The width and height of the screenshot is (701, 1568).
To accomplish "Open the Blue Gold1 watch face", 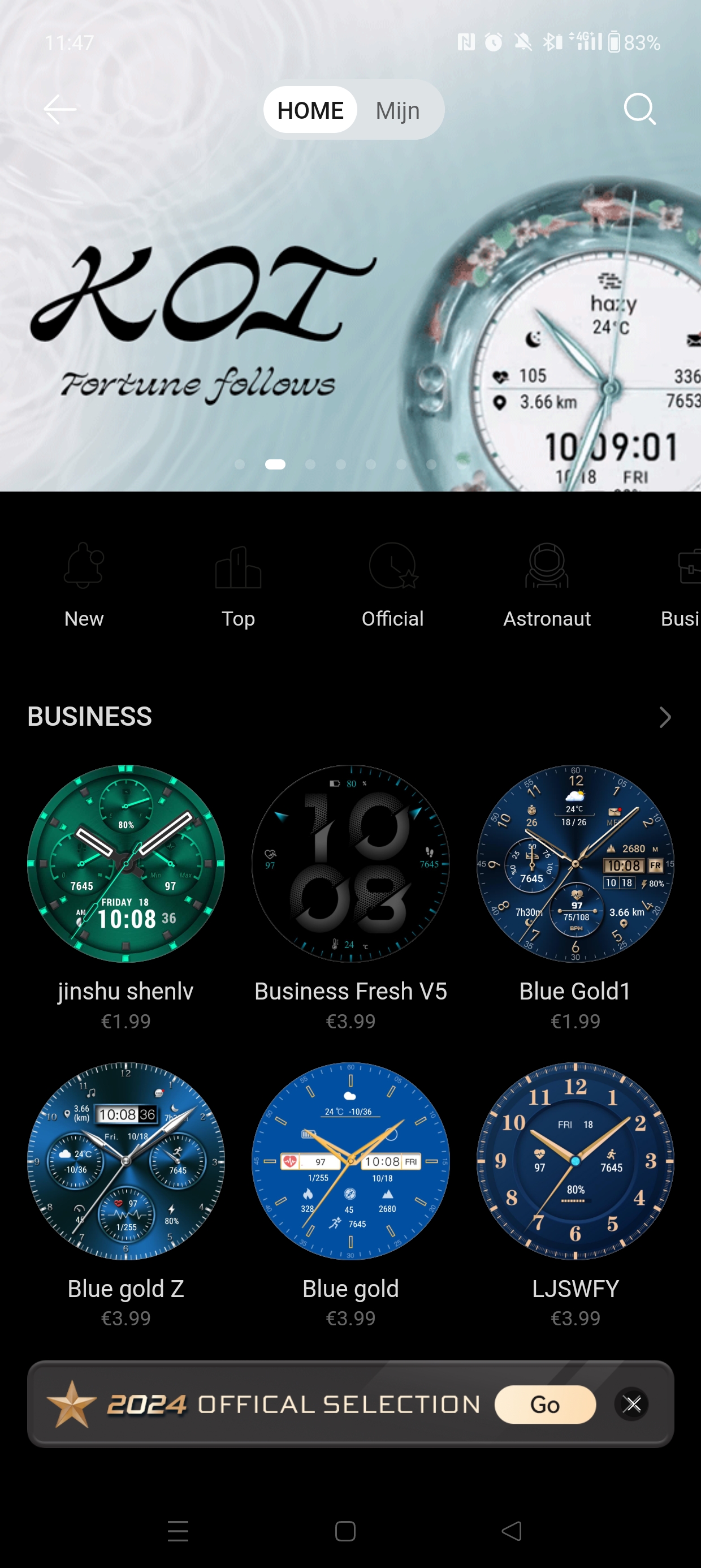I will click(575, 863).
